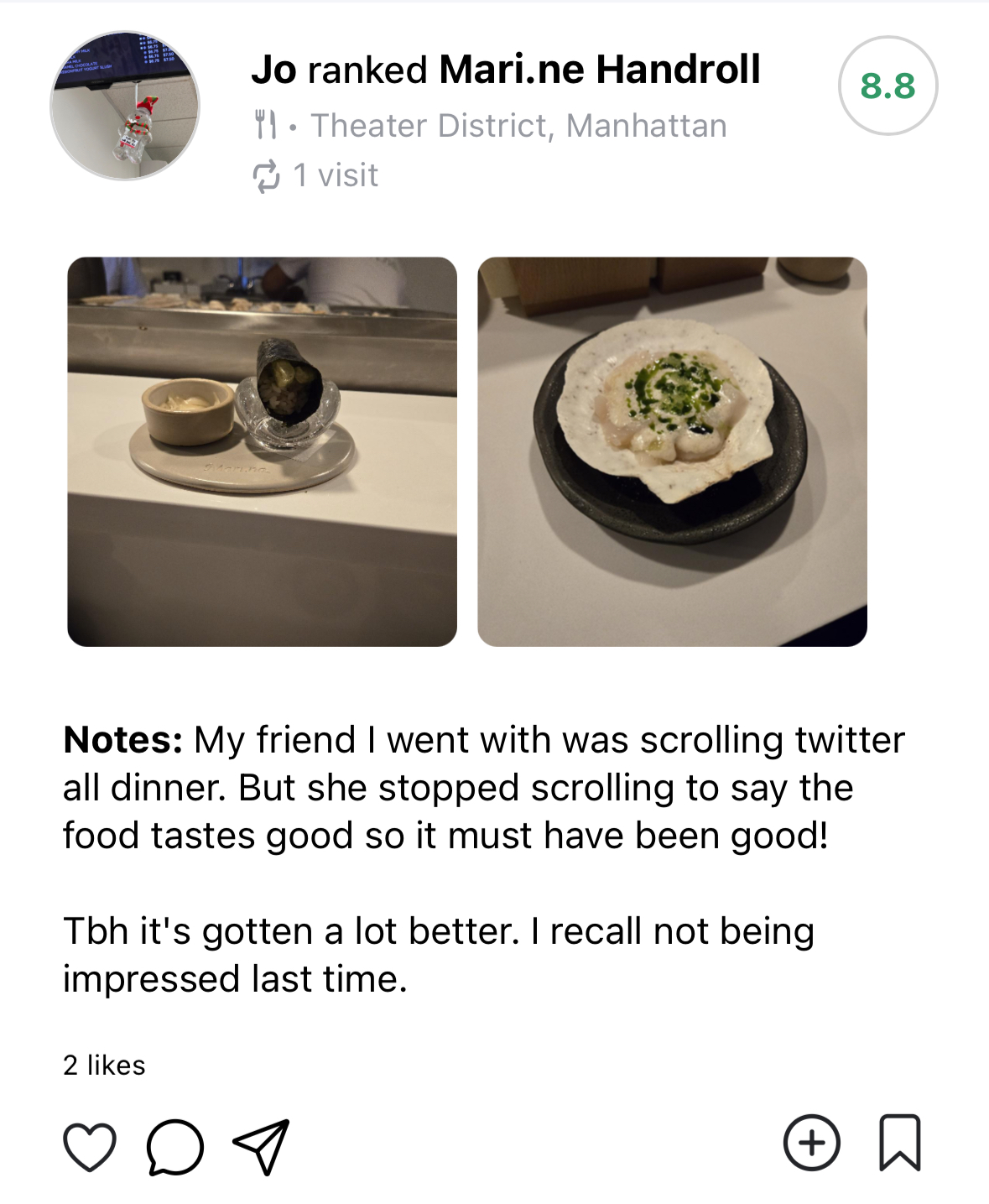Screen dimensions: 989x1204
Task: Share this post via paper plane icon
Action: coord(261,1146)
